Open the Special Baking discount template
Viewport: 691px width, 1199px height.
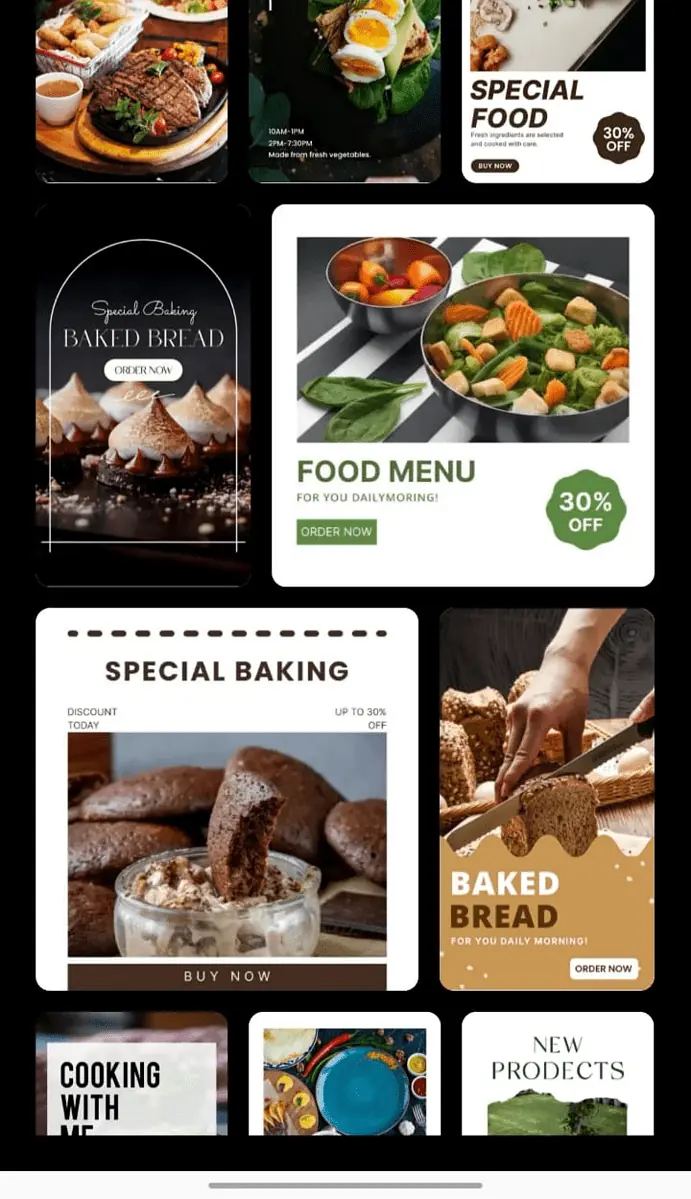coord(227,799)
